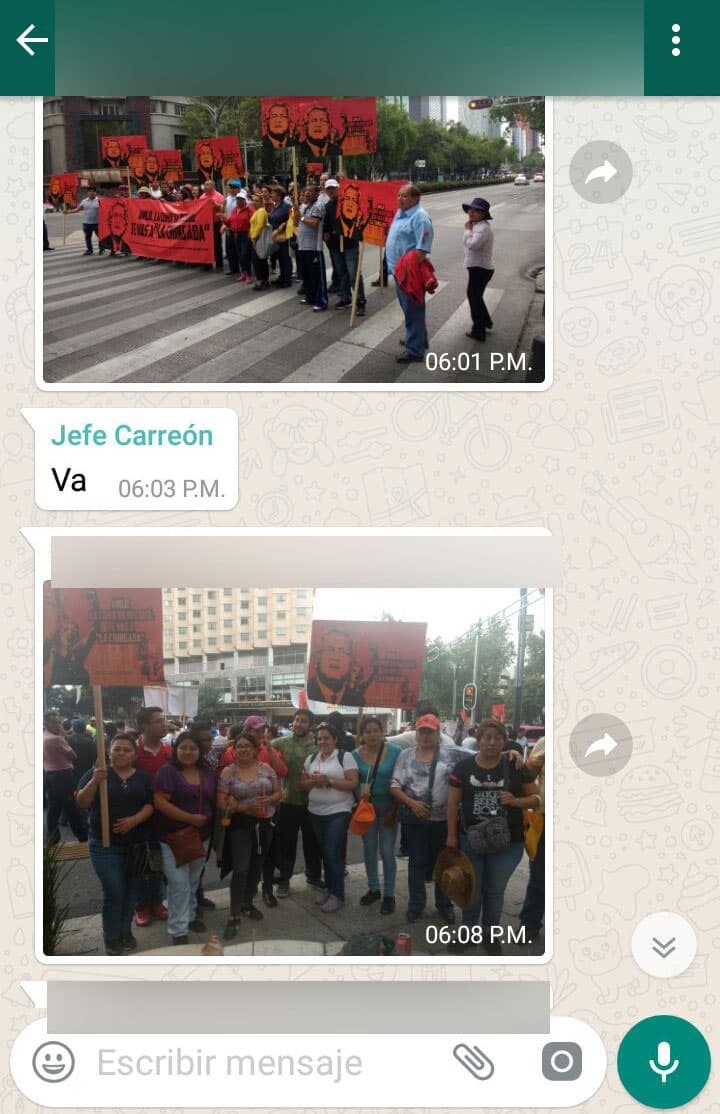Click the attachment paperclip icon
Viewport: 720px width, 1114px height.
[477, 1063]
